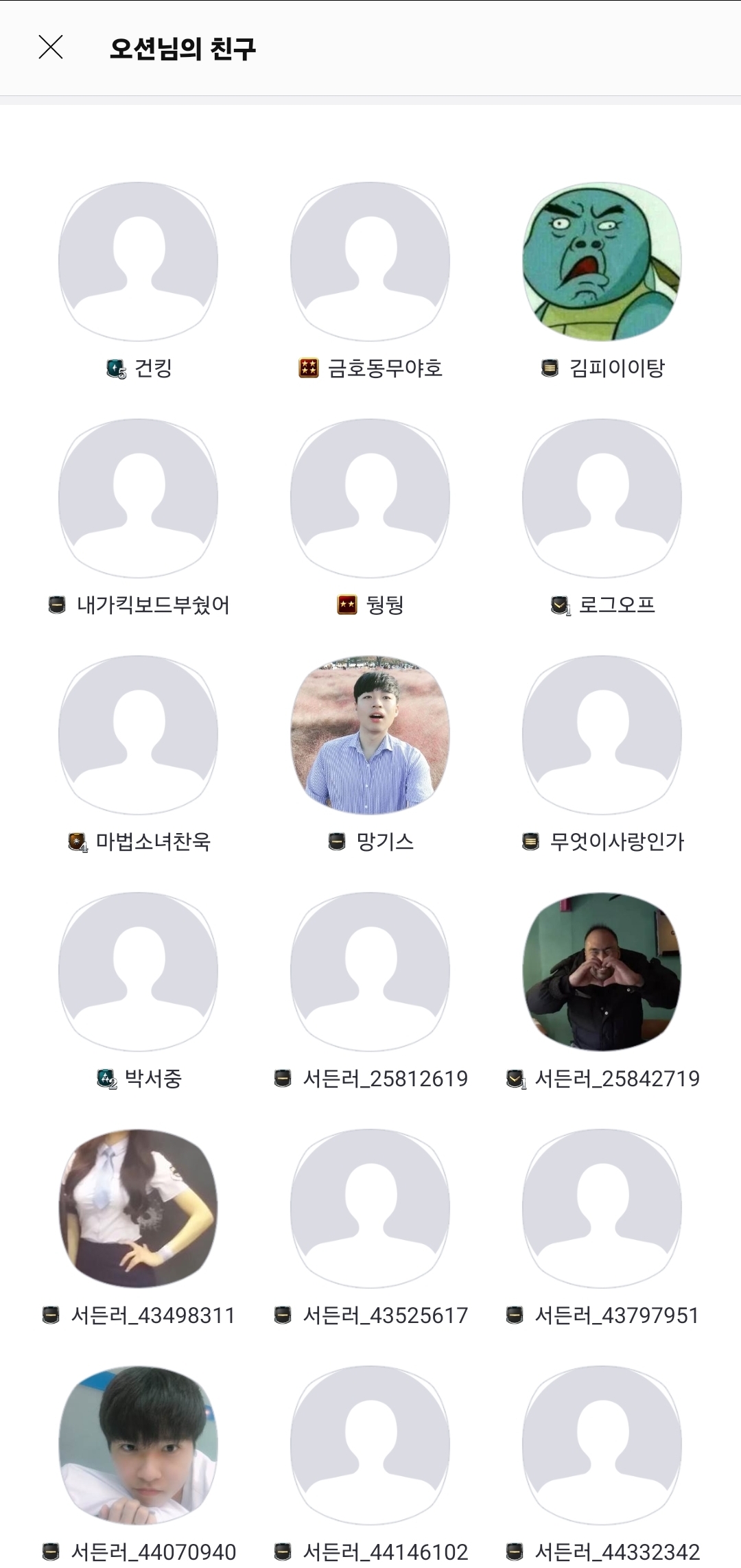View friend 서든러_44070940
Viewport: 741px width, 1568px height.
[139, 1445]
